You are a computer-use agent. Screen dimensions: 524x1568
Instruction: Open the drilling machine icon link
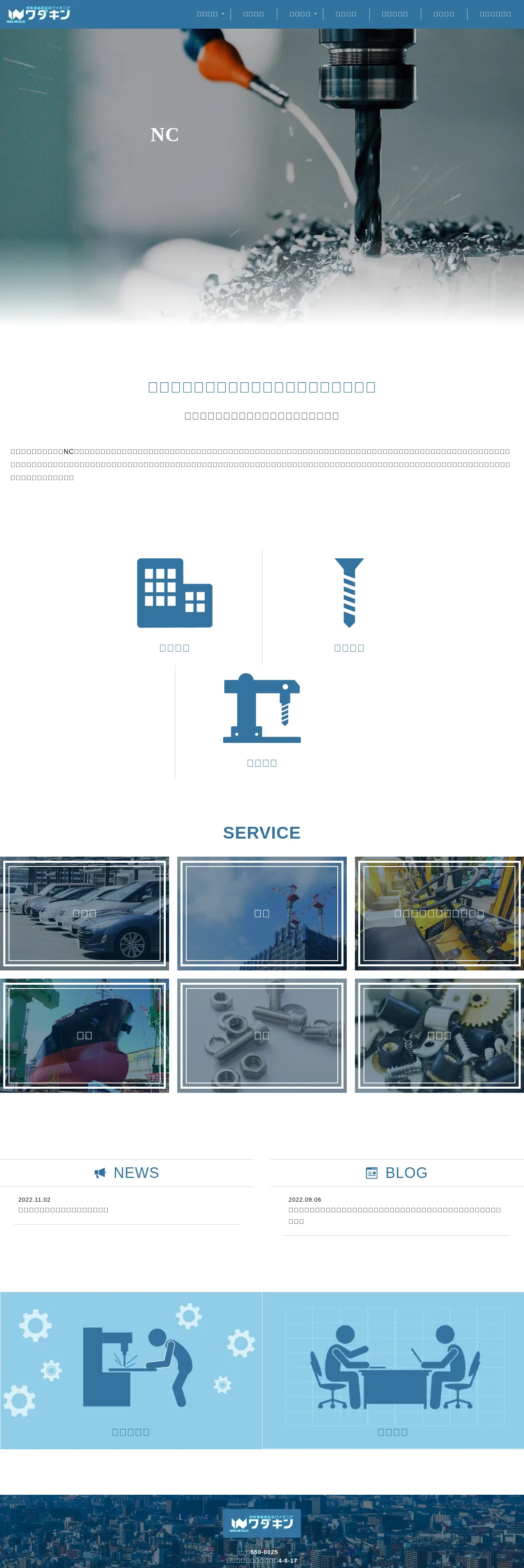click(262, 708)
